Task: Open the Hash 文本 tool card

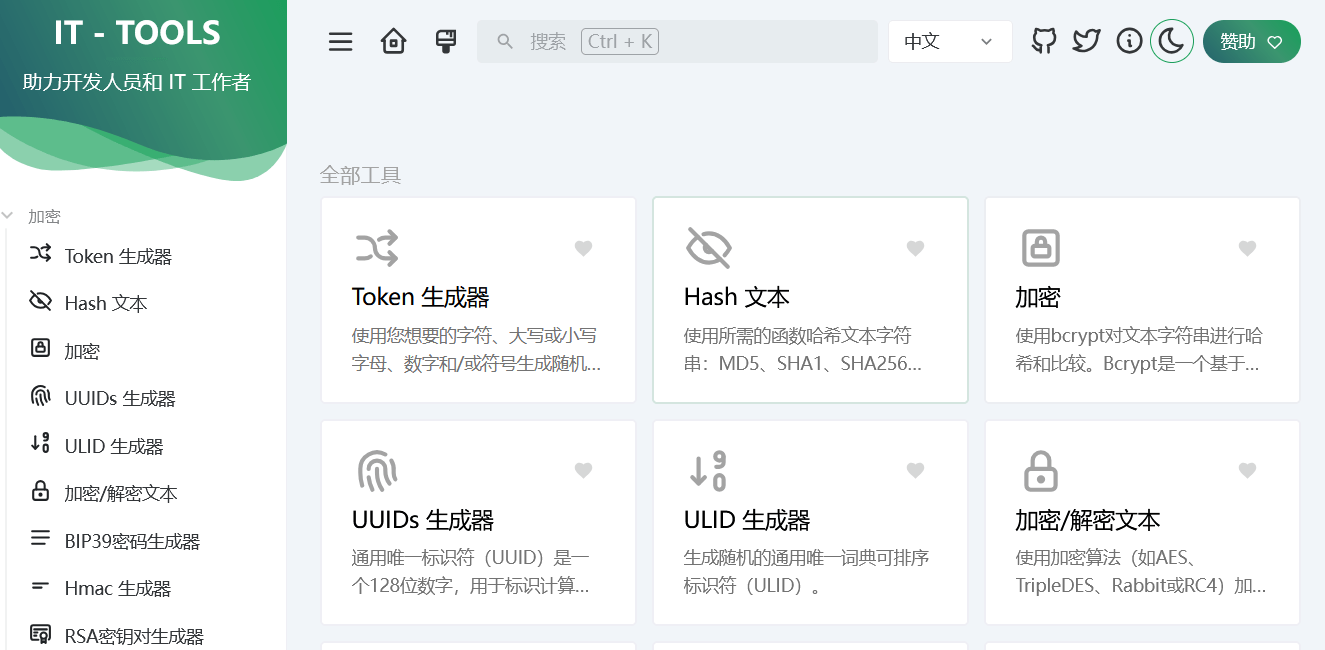Action: [x=810, y=300]
